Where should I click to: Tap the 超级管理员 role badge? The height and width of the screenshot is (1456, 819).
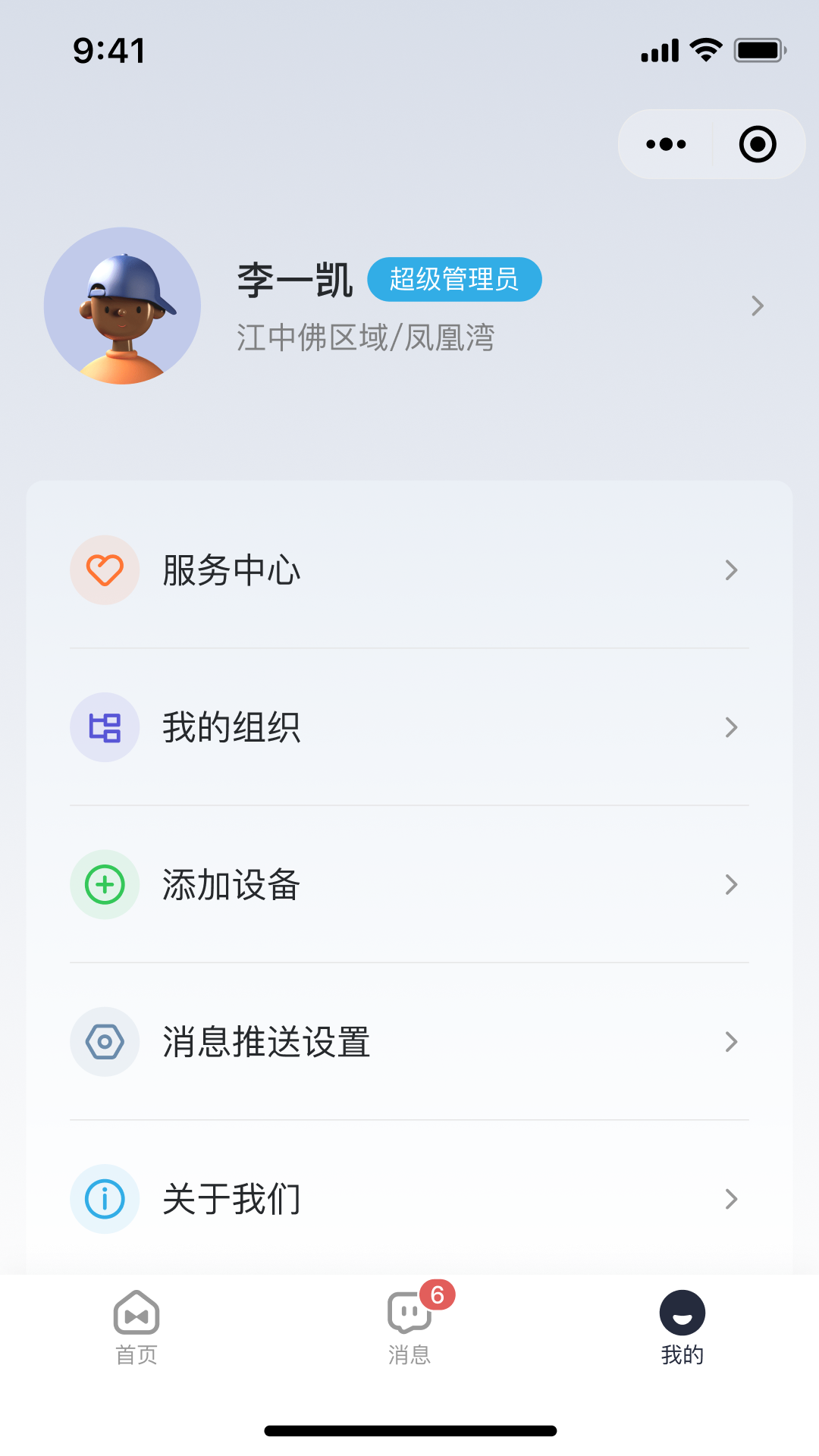455,279
